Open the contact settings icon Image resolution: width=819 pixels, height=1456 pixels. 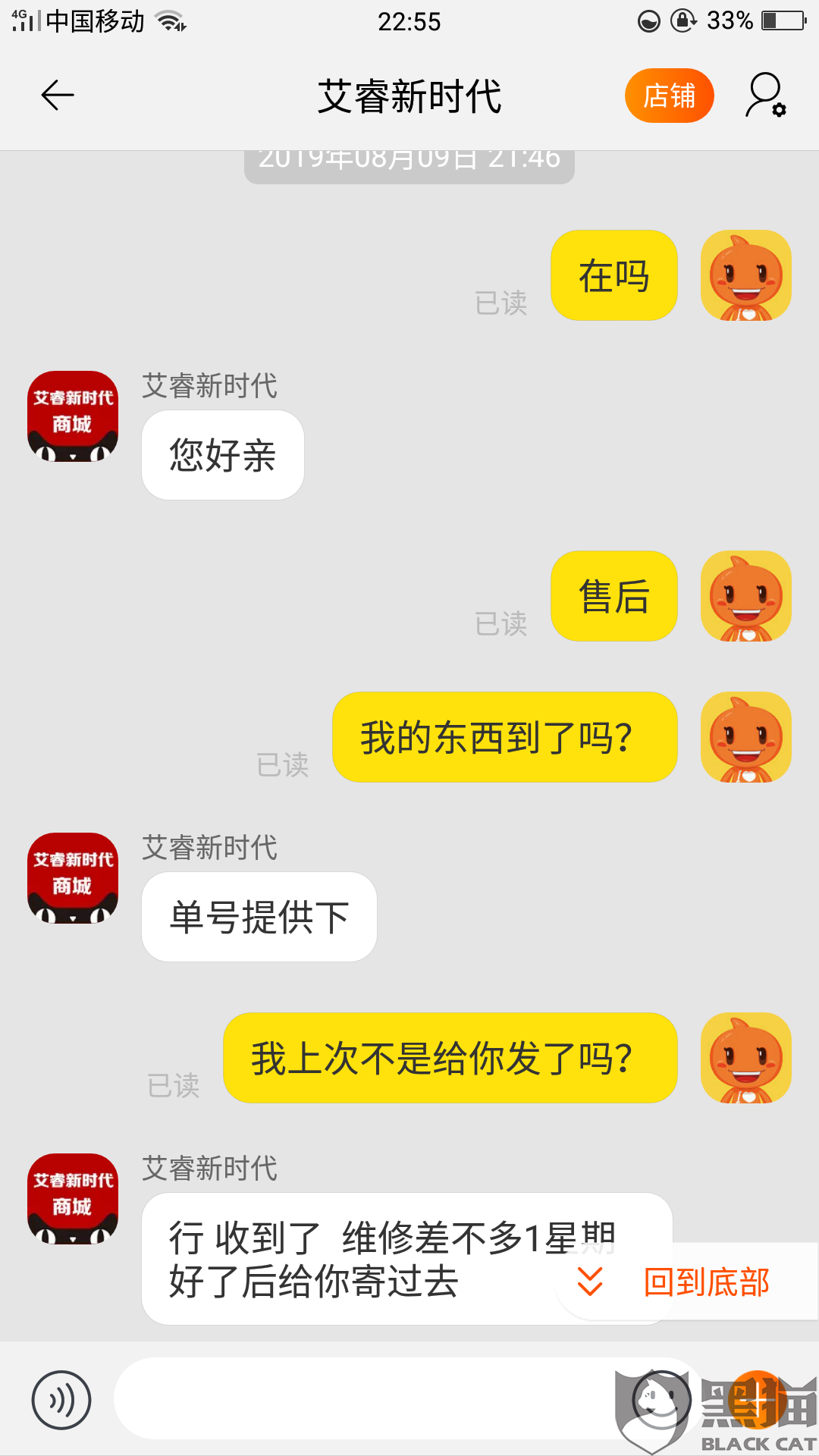click(764, 96)
